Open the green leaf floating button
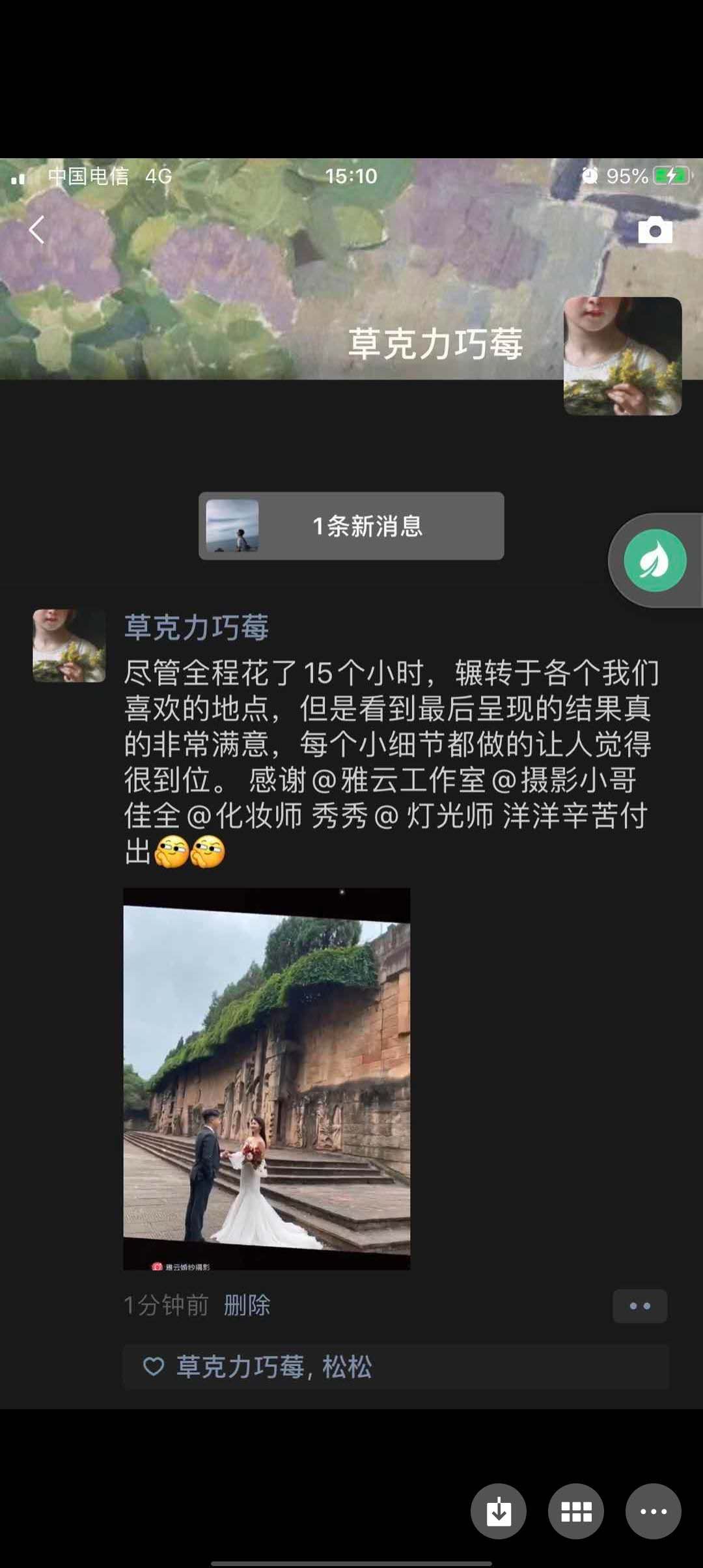 coord(654,561)
